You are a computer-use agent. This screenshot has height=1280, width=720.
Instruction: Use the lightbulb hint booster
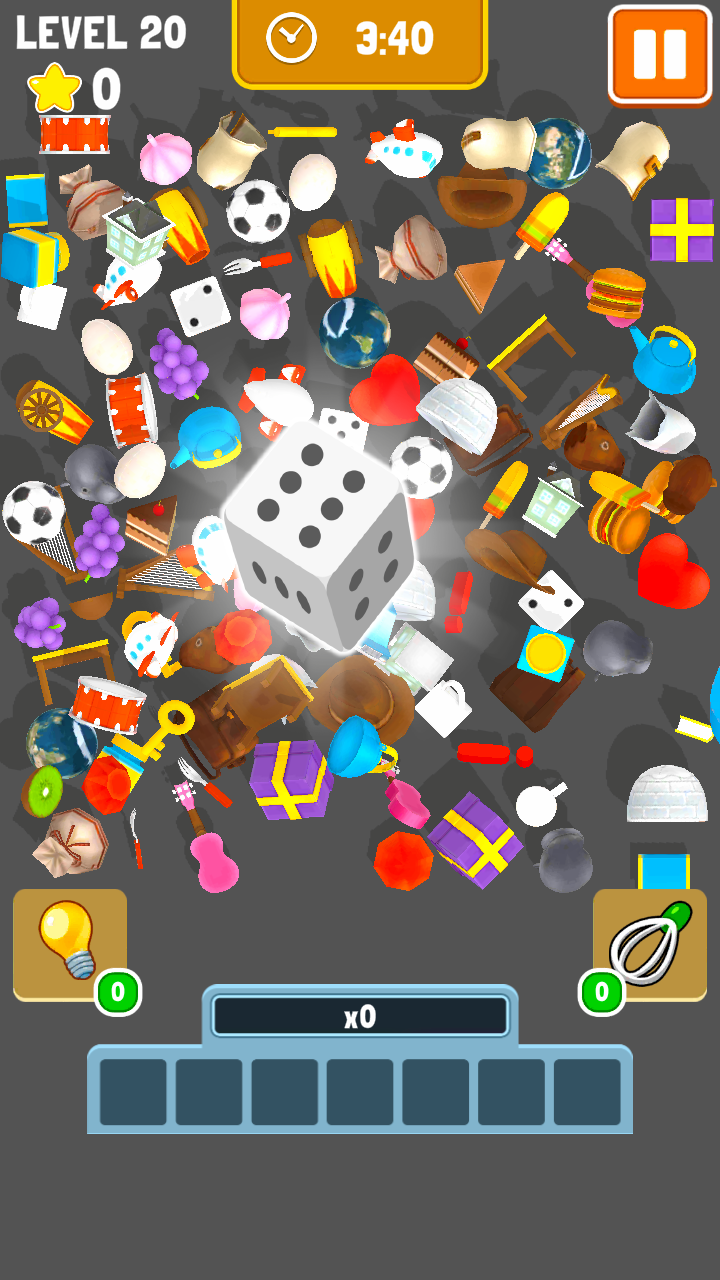(69, 943)
